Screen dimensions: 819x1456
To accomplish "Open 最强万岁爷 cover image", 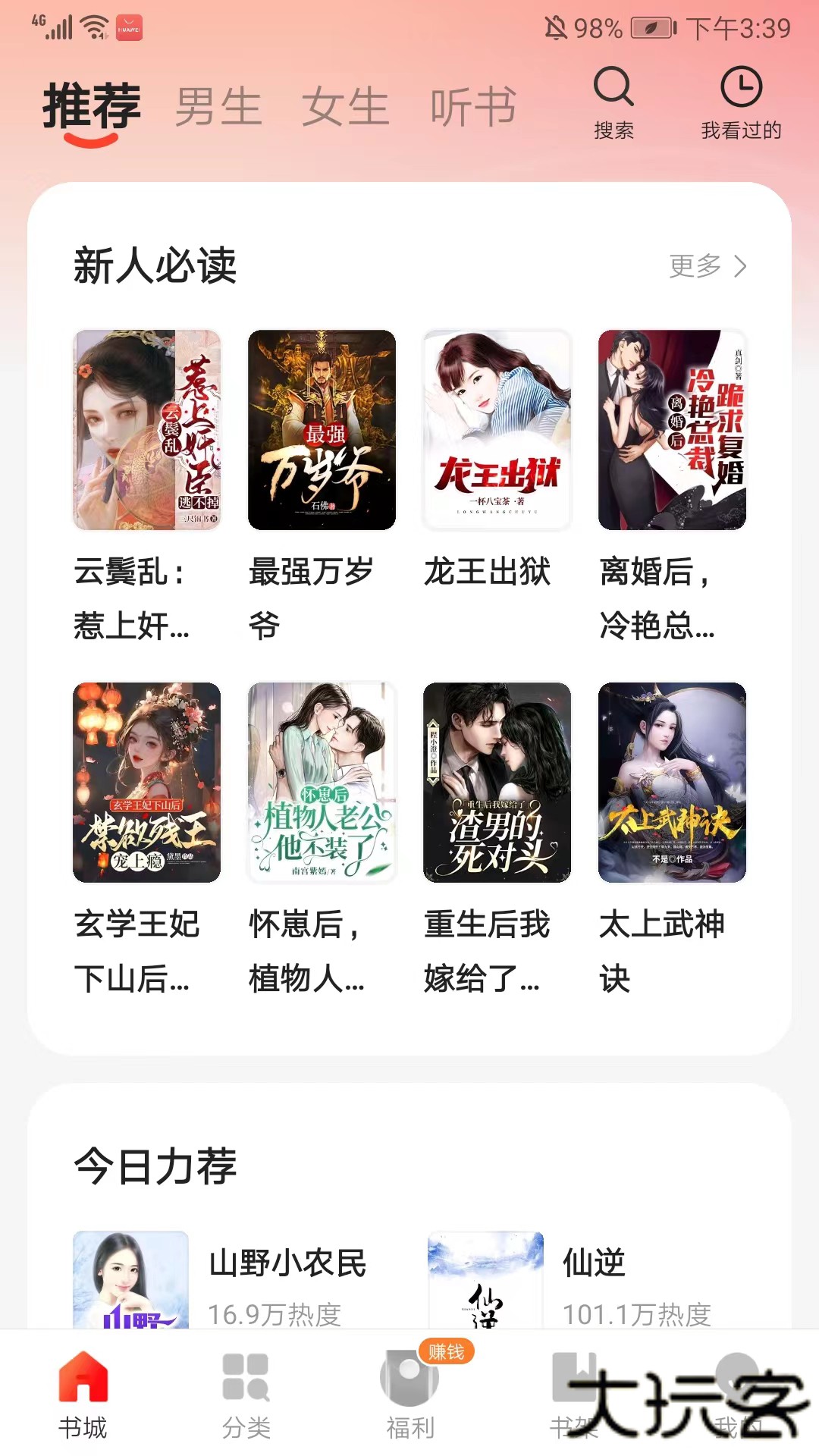I will click(322, 428).
